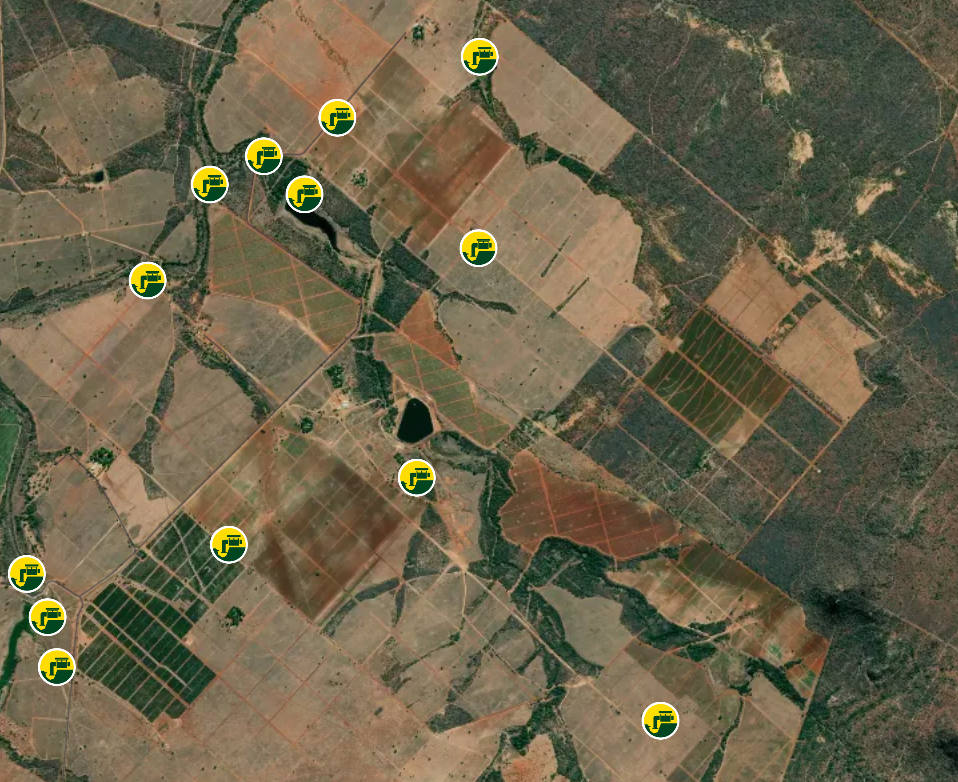Image resolution: width=958 pixels, height=782 pixels.
Task: Tap the lone pump marker in the southeast field
Action: click(x=660, y=720)
